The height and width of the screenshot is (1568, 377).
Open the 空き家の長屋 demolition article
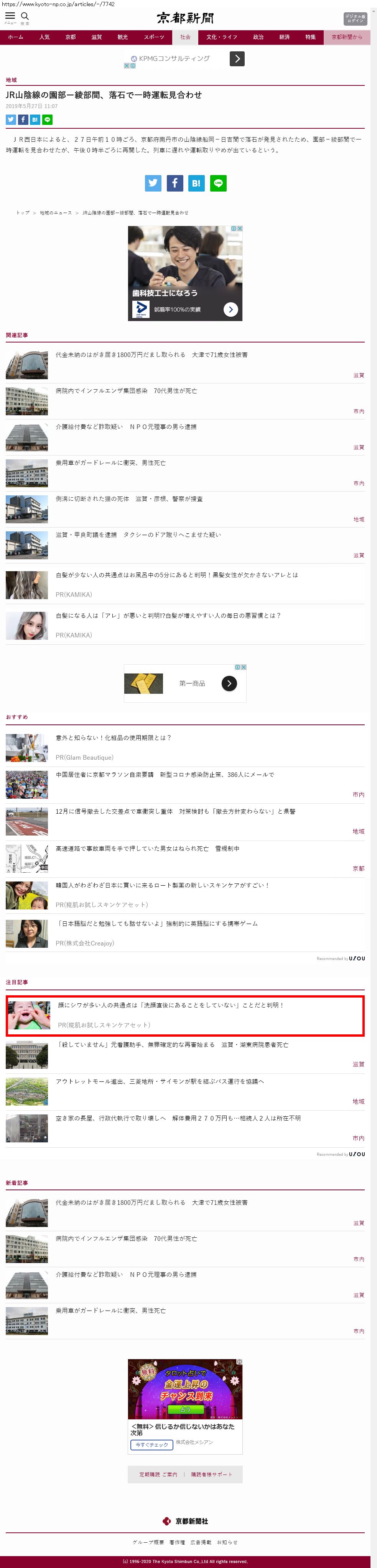(178, 1117)
